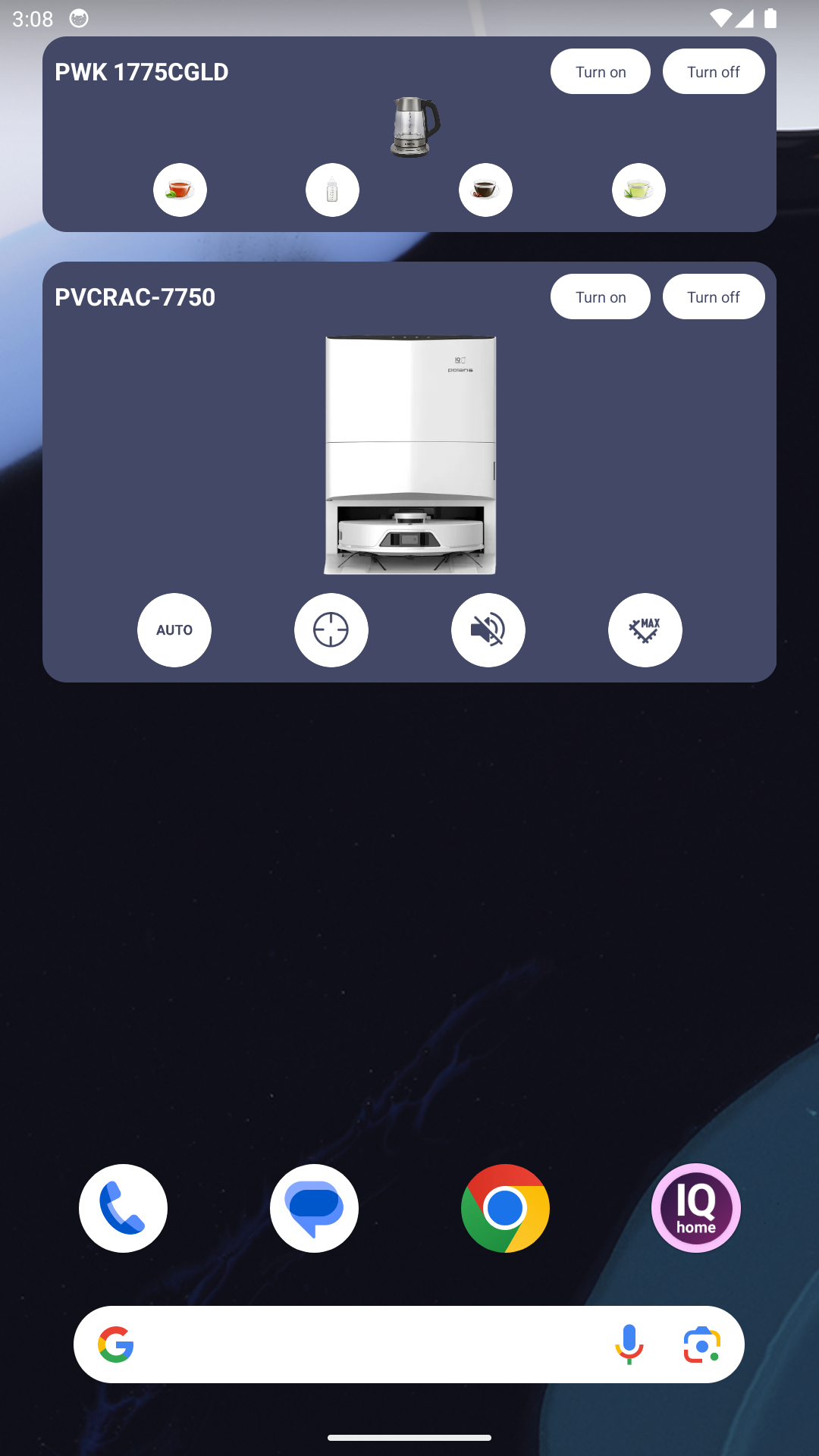Screen dimensions: 819x1456
Task: Enable the vacuum's silent mode
Action: (x=488, y=630)
